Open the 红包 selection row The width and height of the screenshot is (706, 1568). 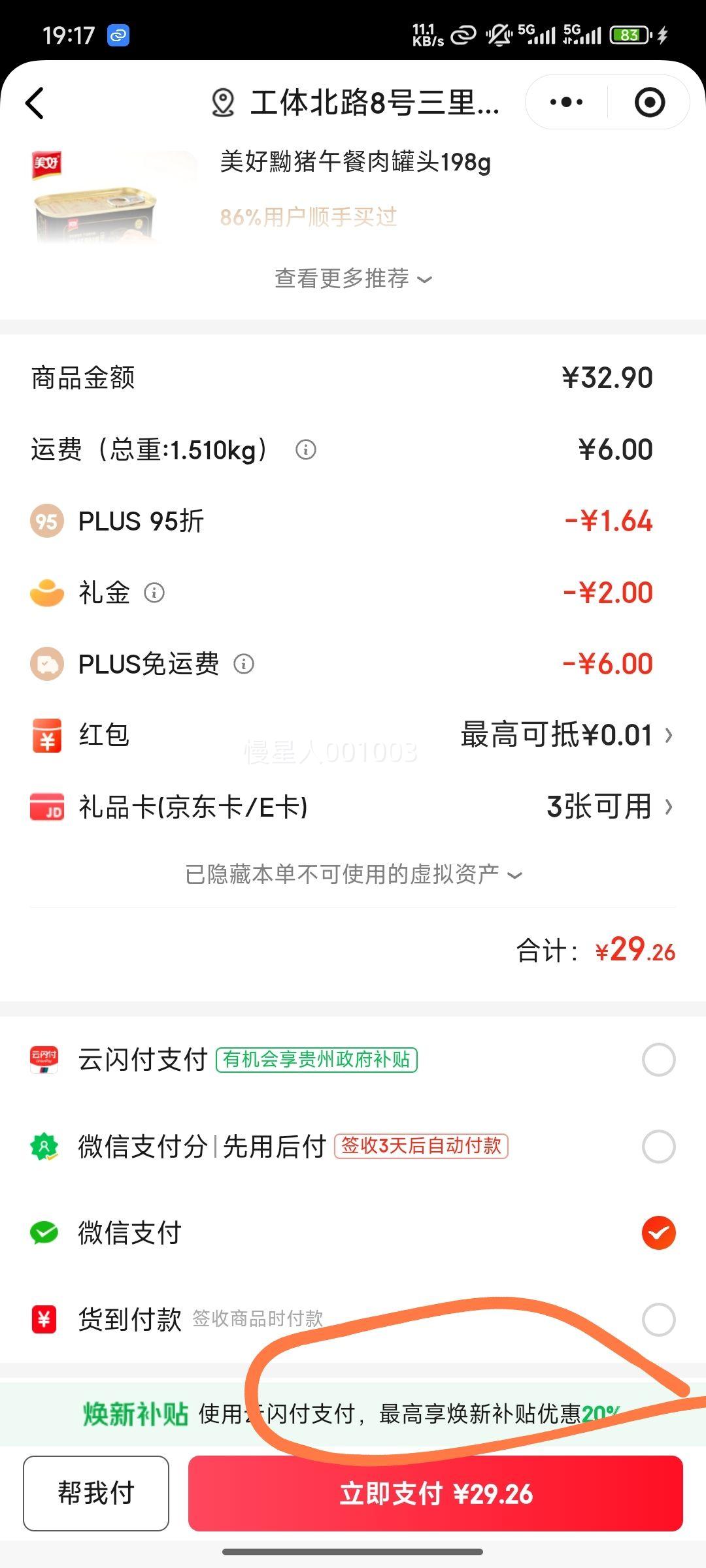point(353,736)
